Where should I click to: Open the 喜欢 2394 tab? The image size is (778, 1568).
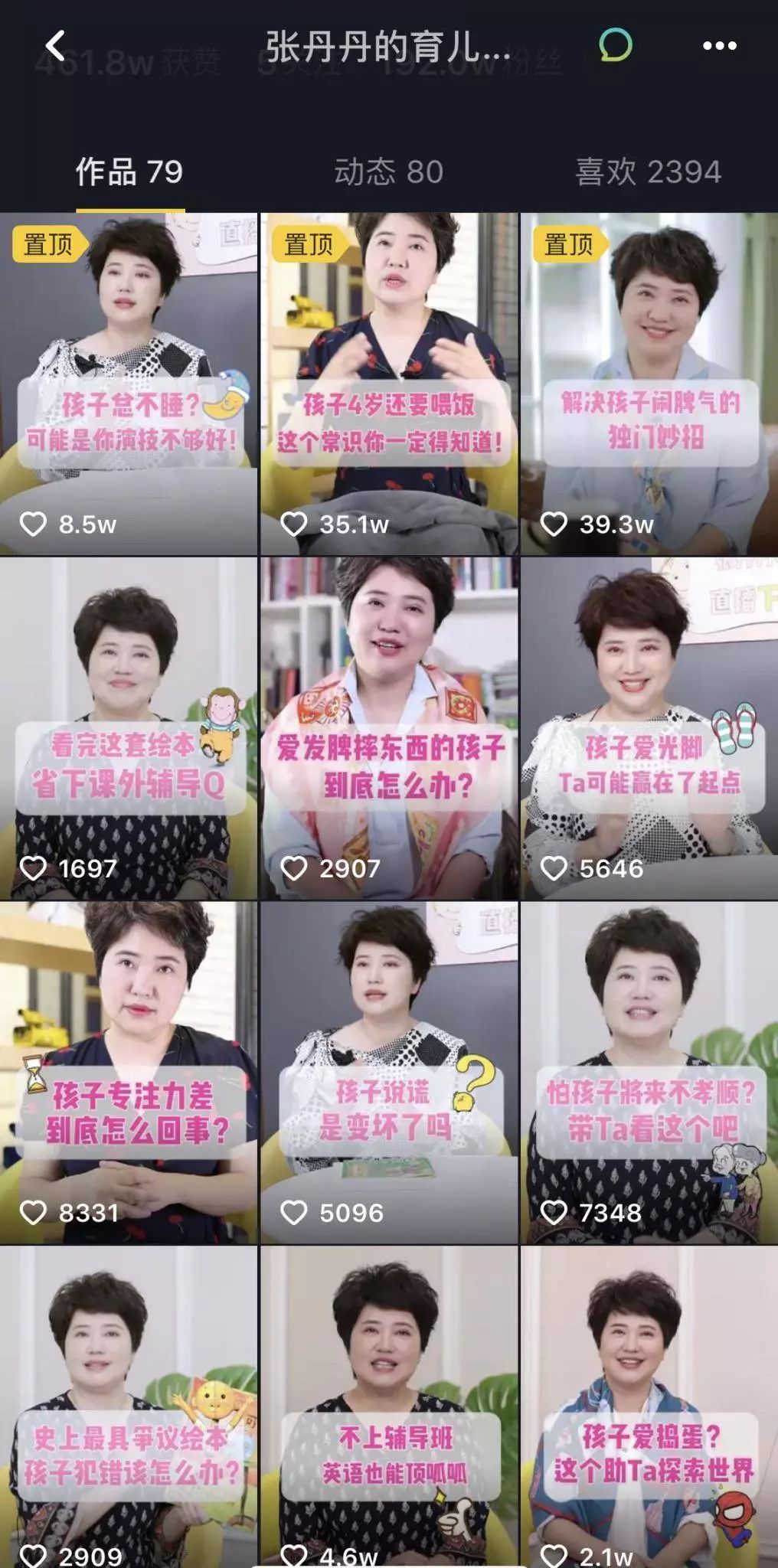(x=648, y=172)
